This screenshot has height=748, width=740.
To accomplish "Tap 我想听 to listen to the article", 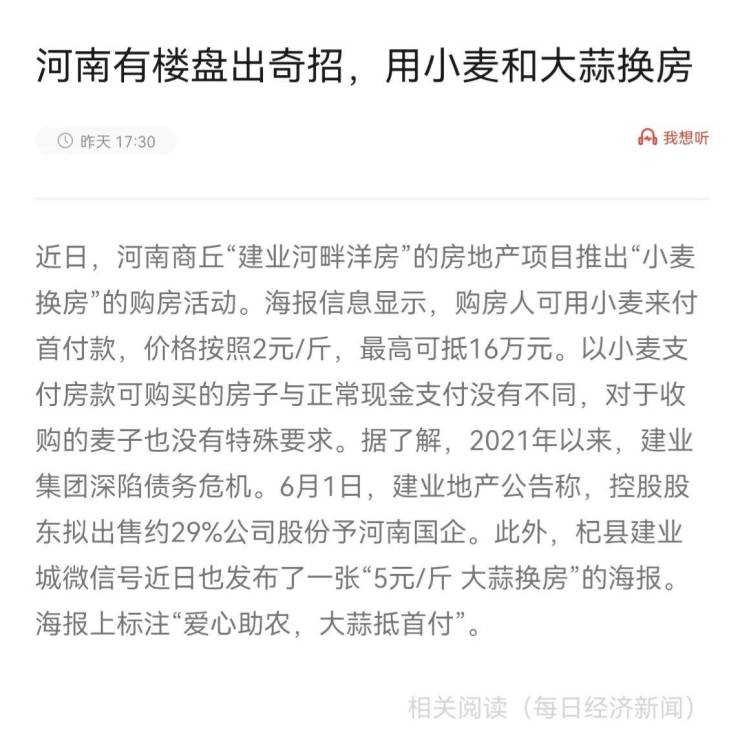I will point(674,139).
